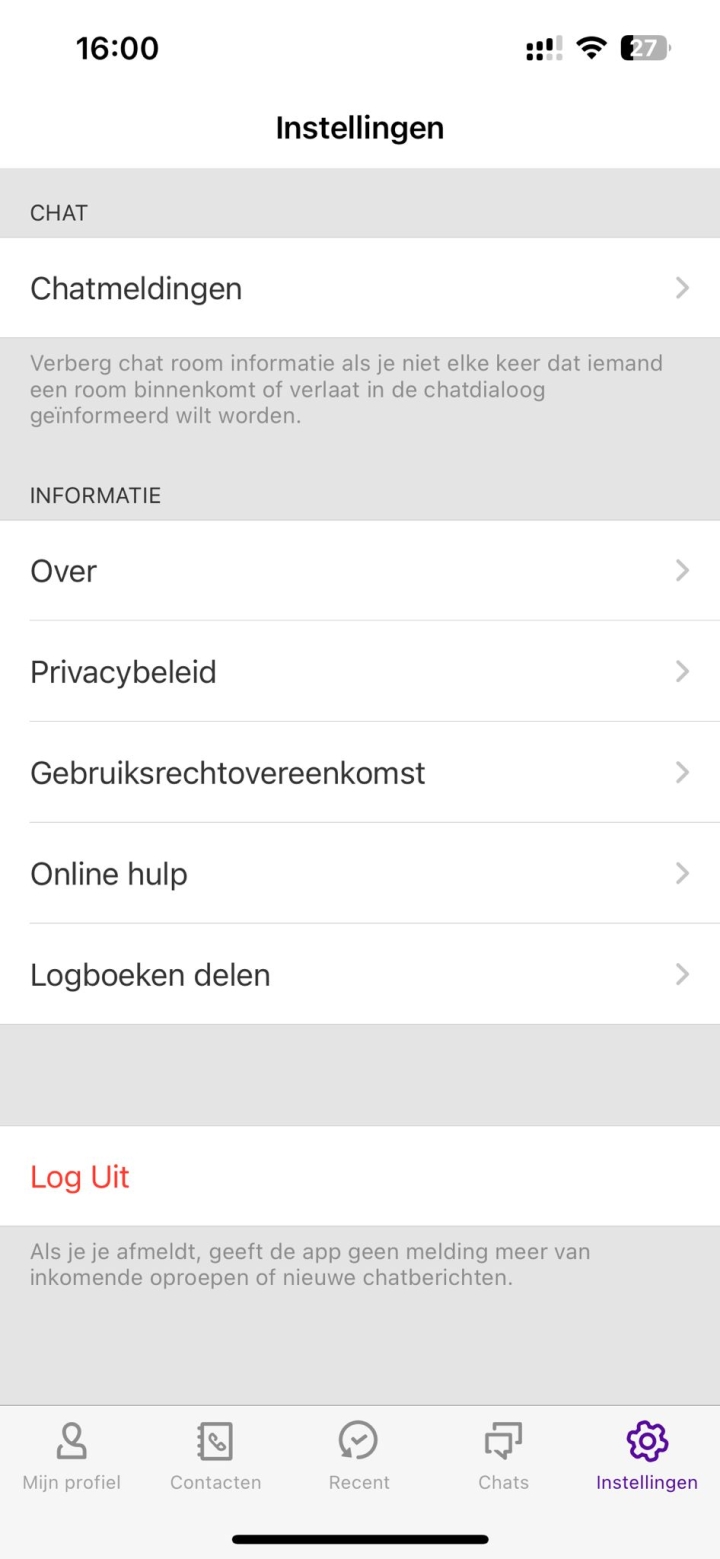
Task: Open the chevron next to Over
Action: (683, 571)
